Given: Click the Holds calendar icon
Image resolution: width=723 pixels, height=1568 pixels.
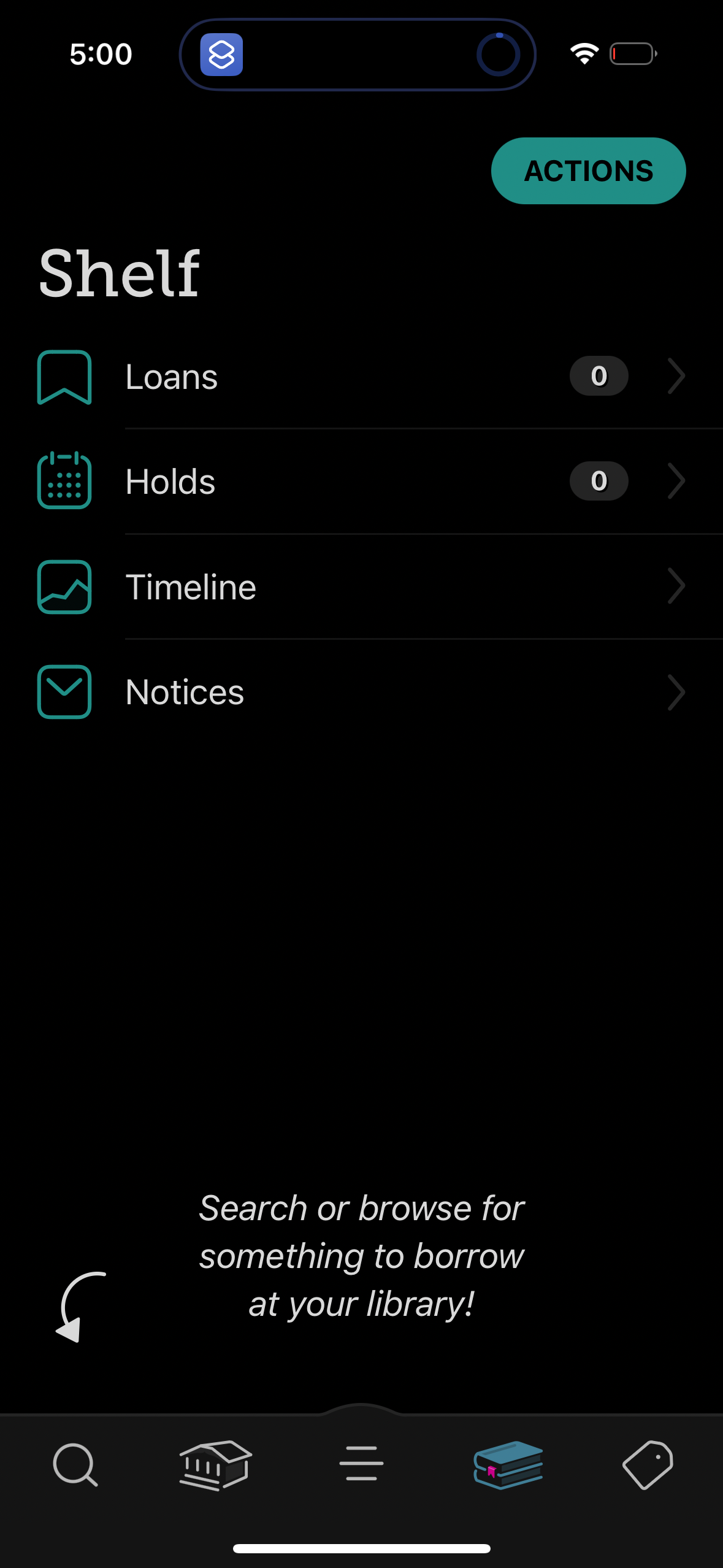Looking at the screenshot, I should click(x=64, y=481).
